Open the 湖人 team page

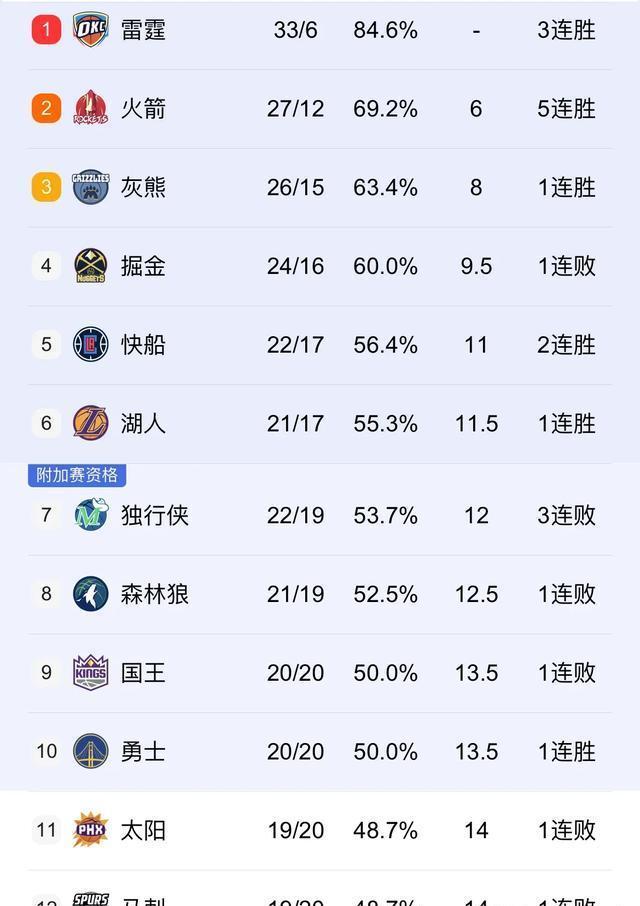point(143,424)
